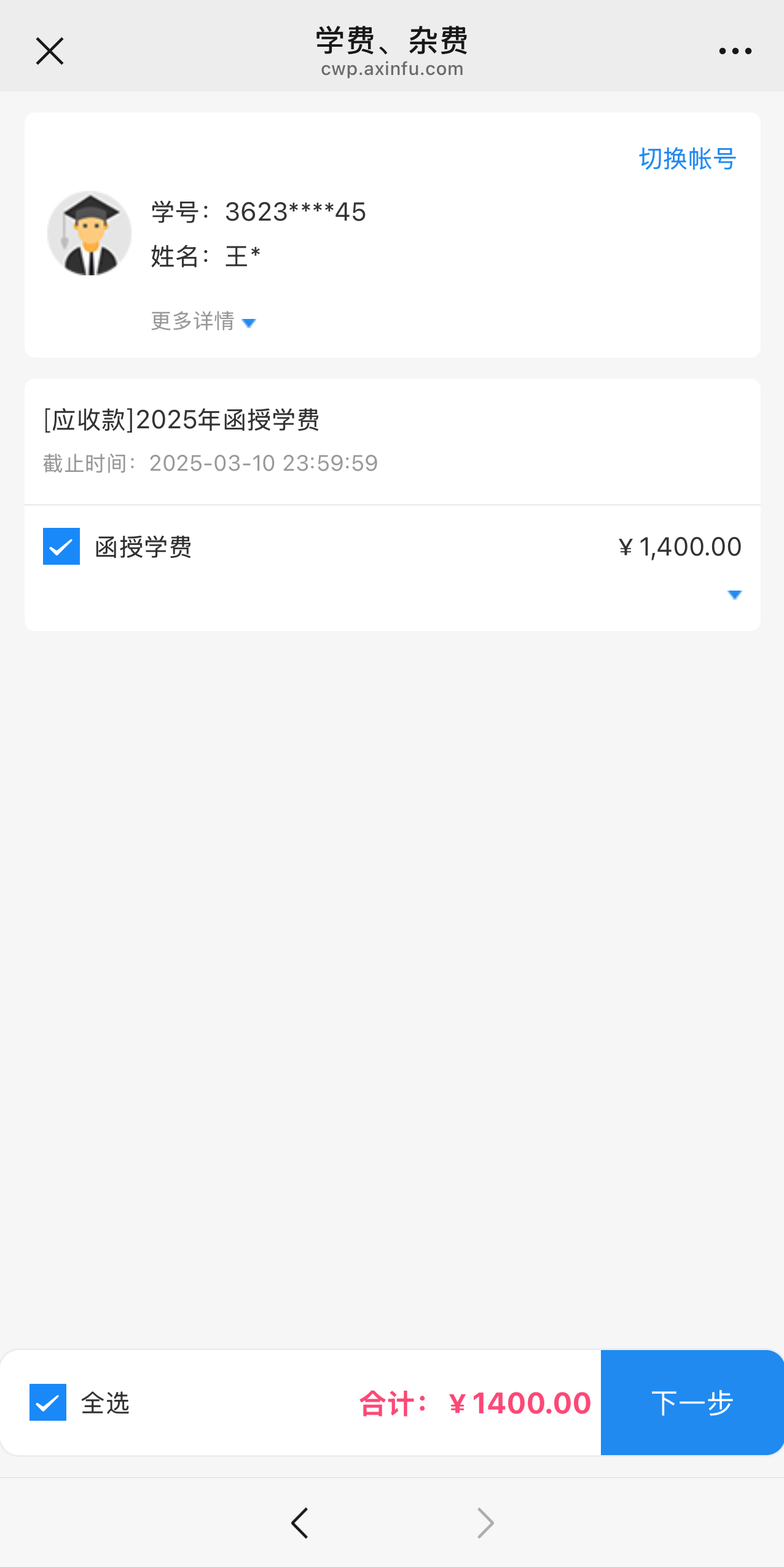Close the 学费、杂费 web page
Screen dimensions: 784x1567
(x=50, y=51)
